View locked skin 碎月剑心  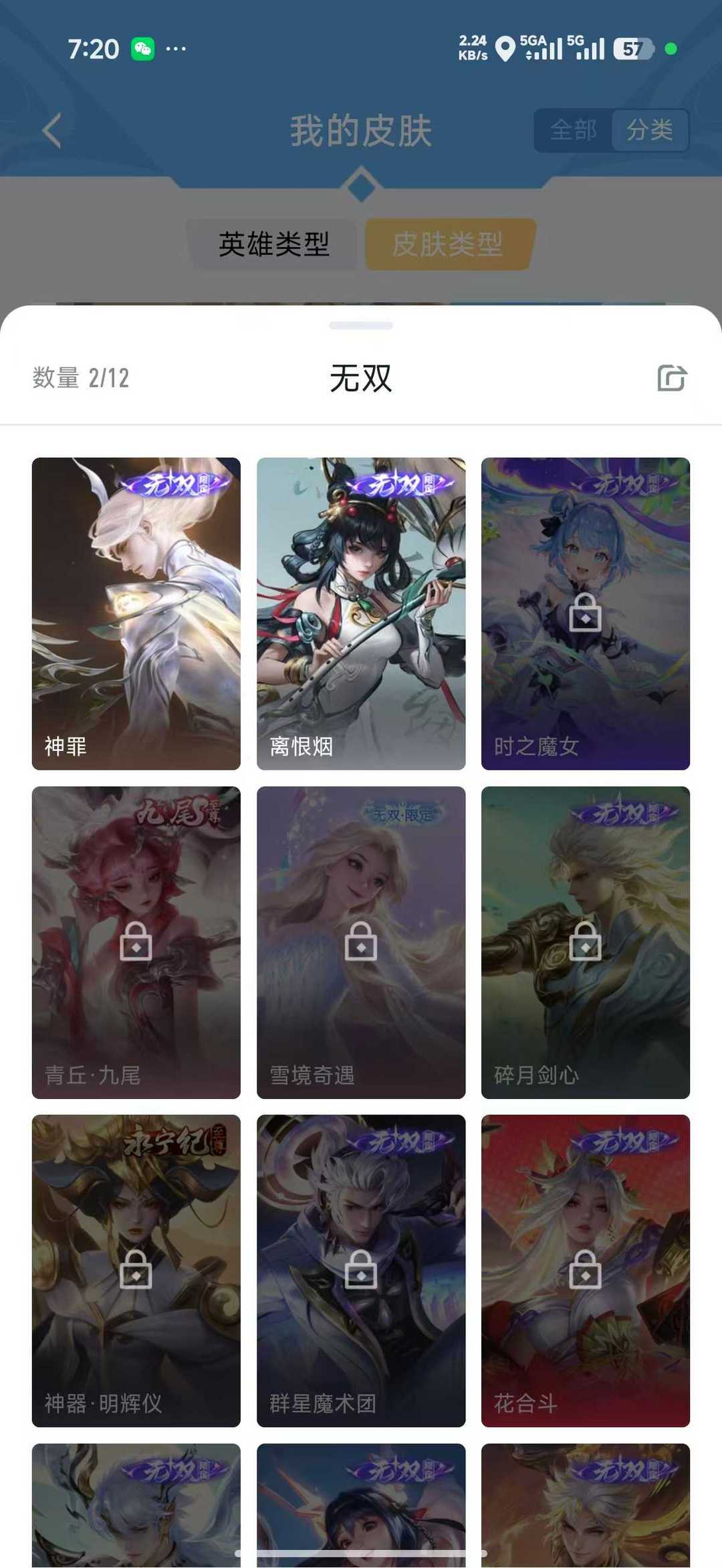(x=586, y=942)
